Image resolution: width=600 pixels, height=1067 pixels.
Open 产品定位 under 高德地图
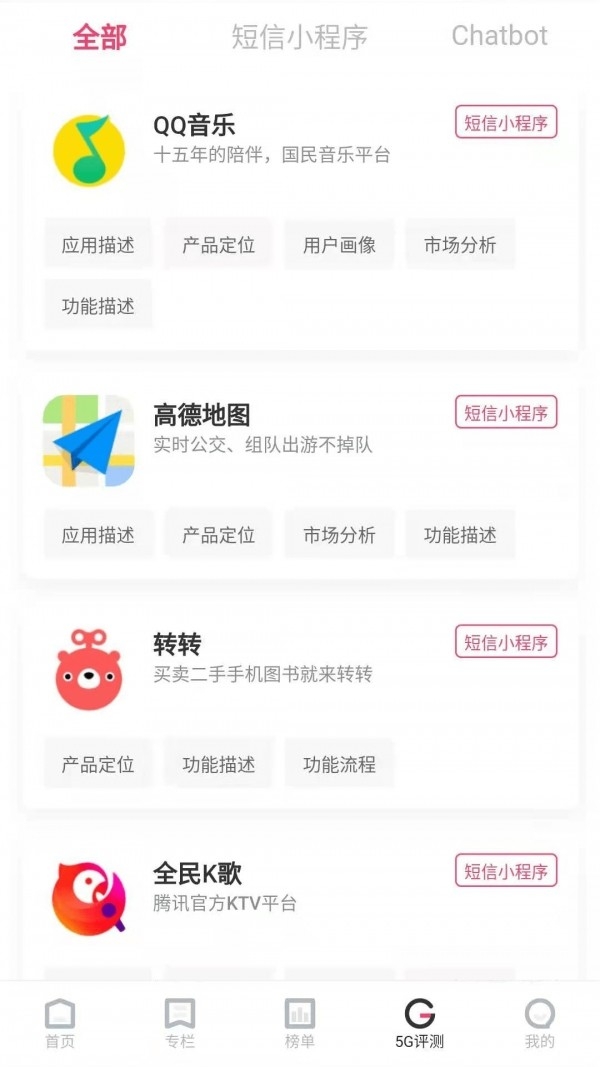coord(218,535)
